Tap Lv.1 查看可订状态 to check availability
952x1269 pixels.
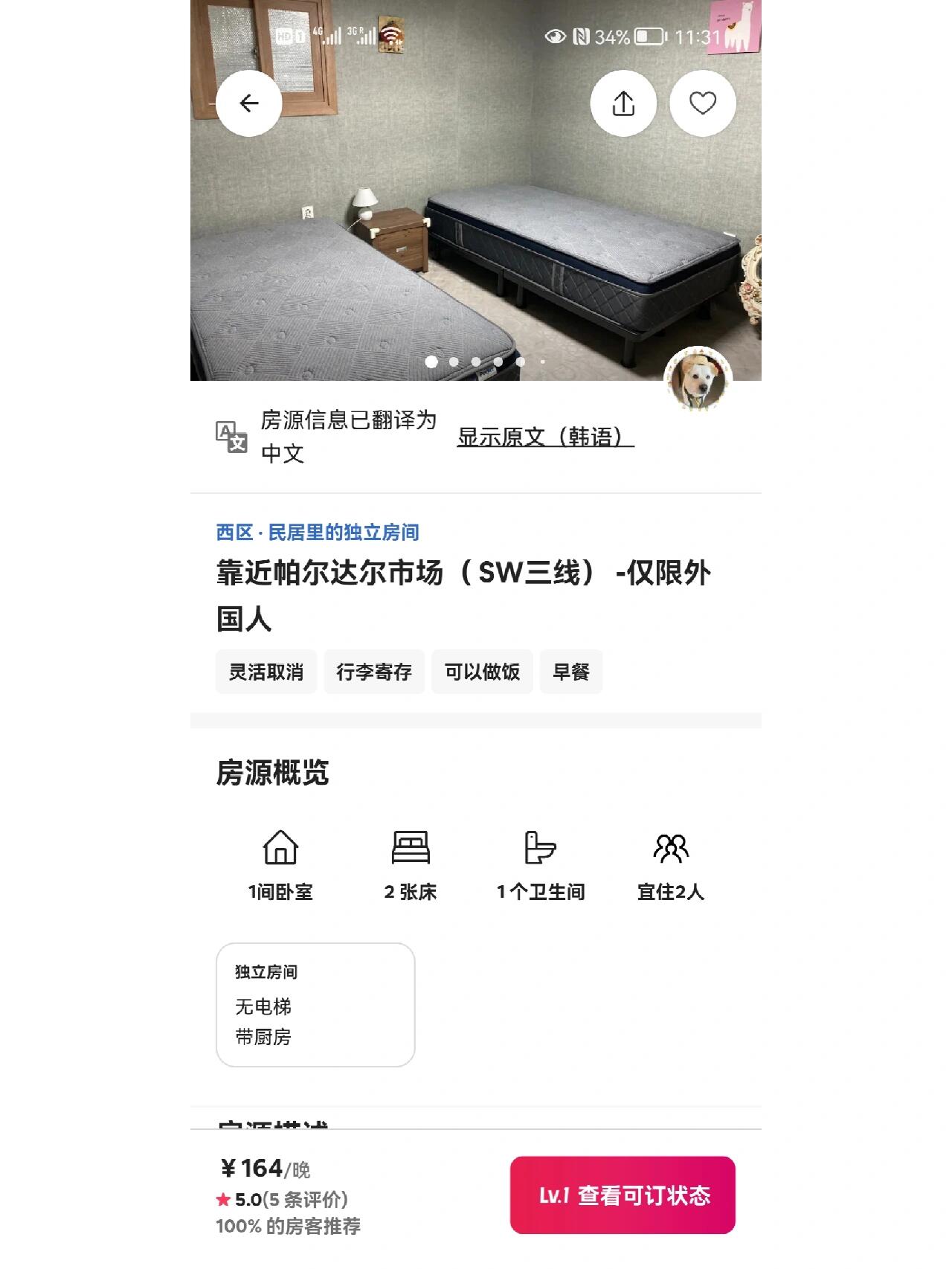click(623, 1195)
